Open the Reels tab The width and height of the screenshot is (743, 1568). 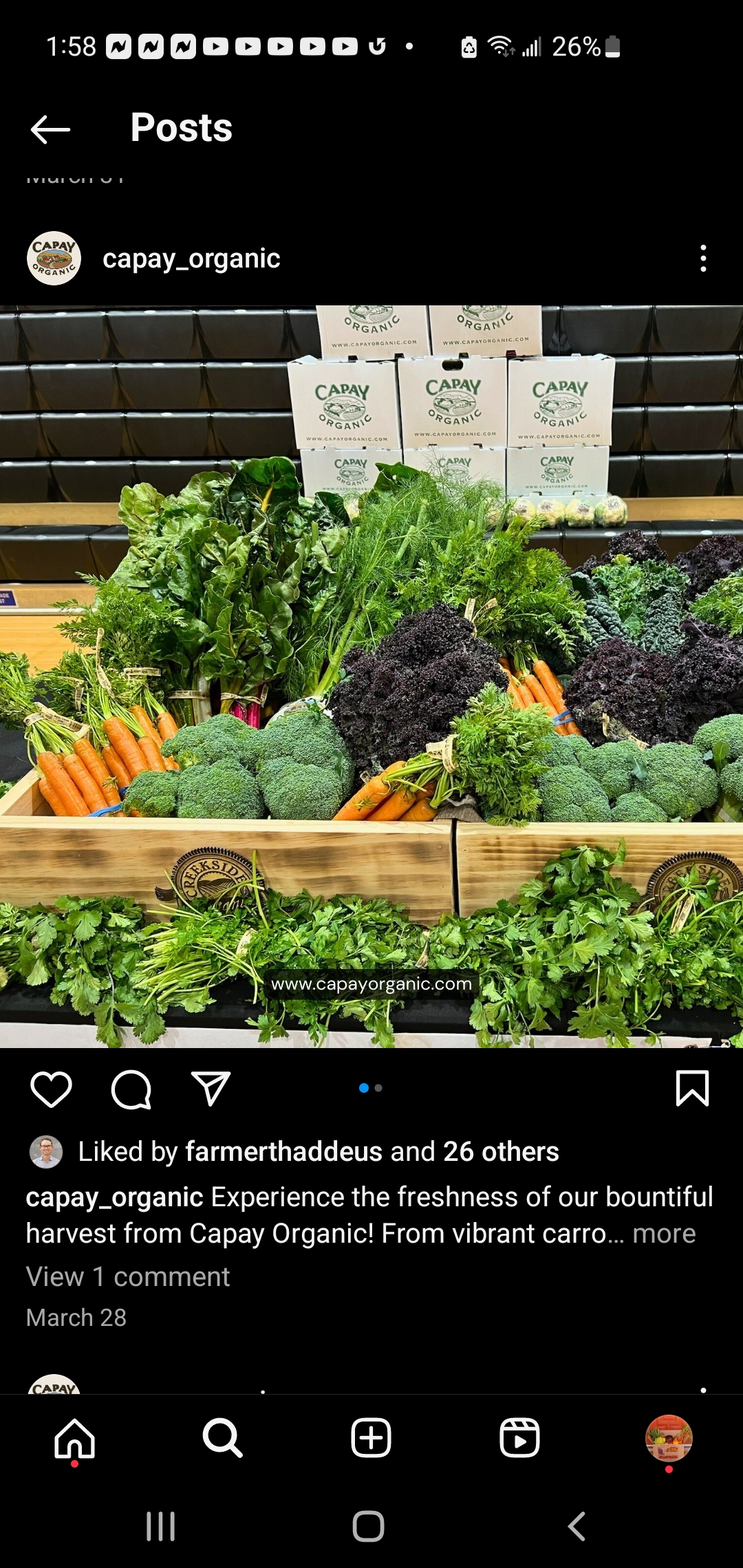[x=519, y=1437]
